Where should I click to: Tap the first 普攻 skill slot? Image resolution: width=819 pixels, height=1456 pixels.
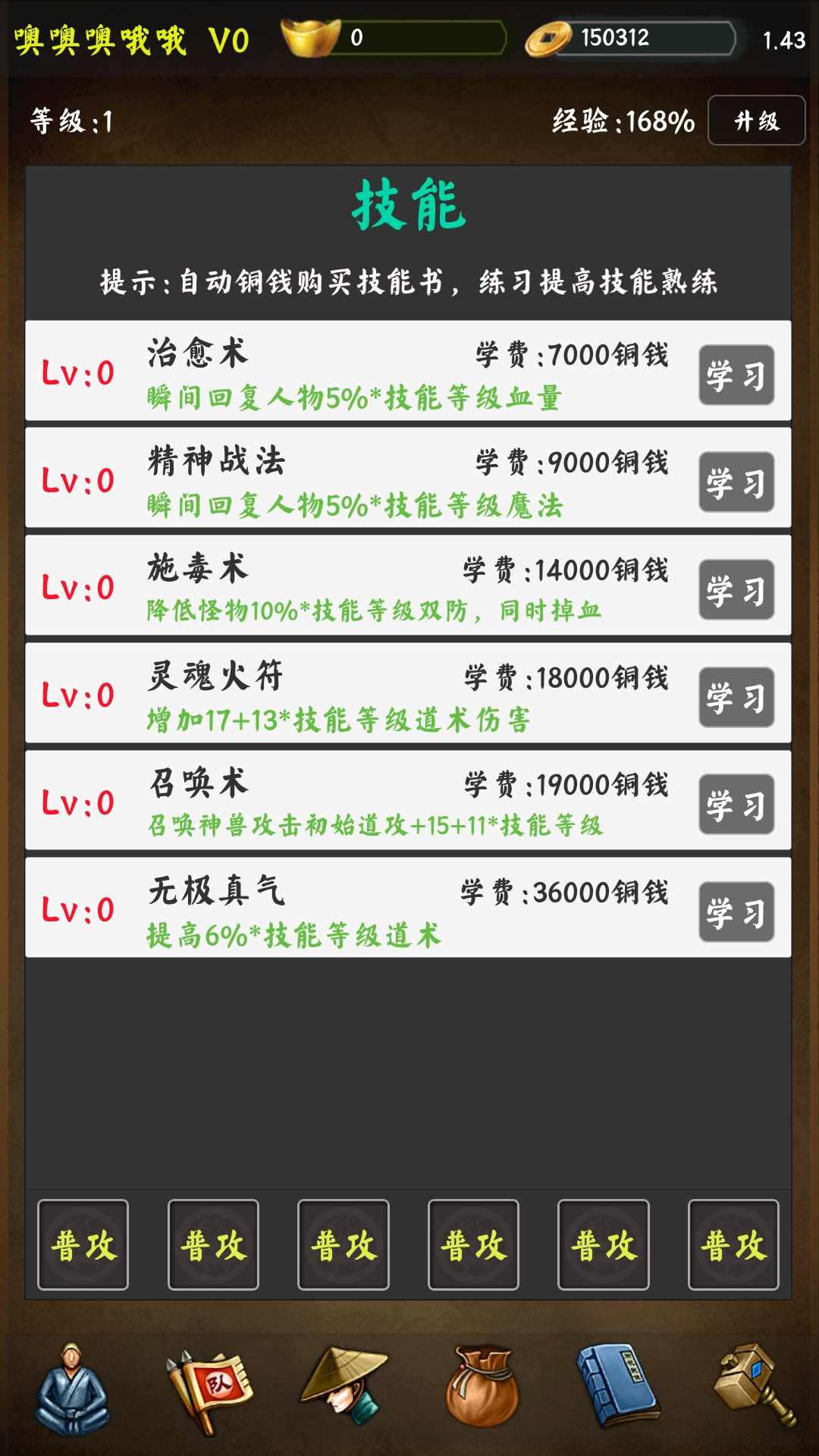point(82,1245)
